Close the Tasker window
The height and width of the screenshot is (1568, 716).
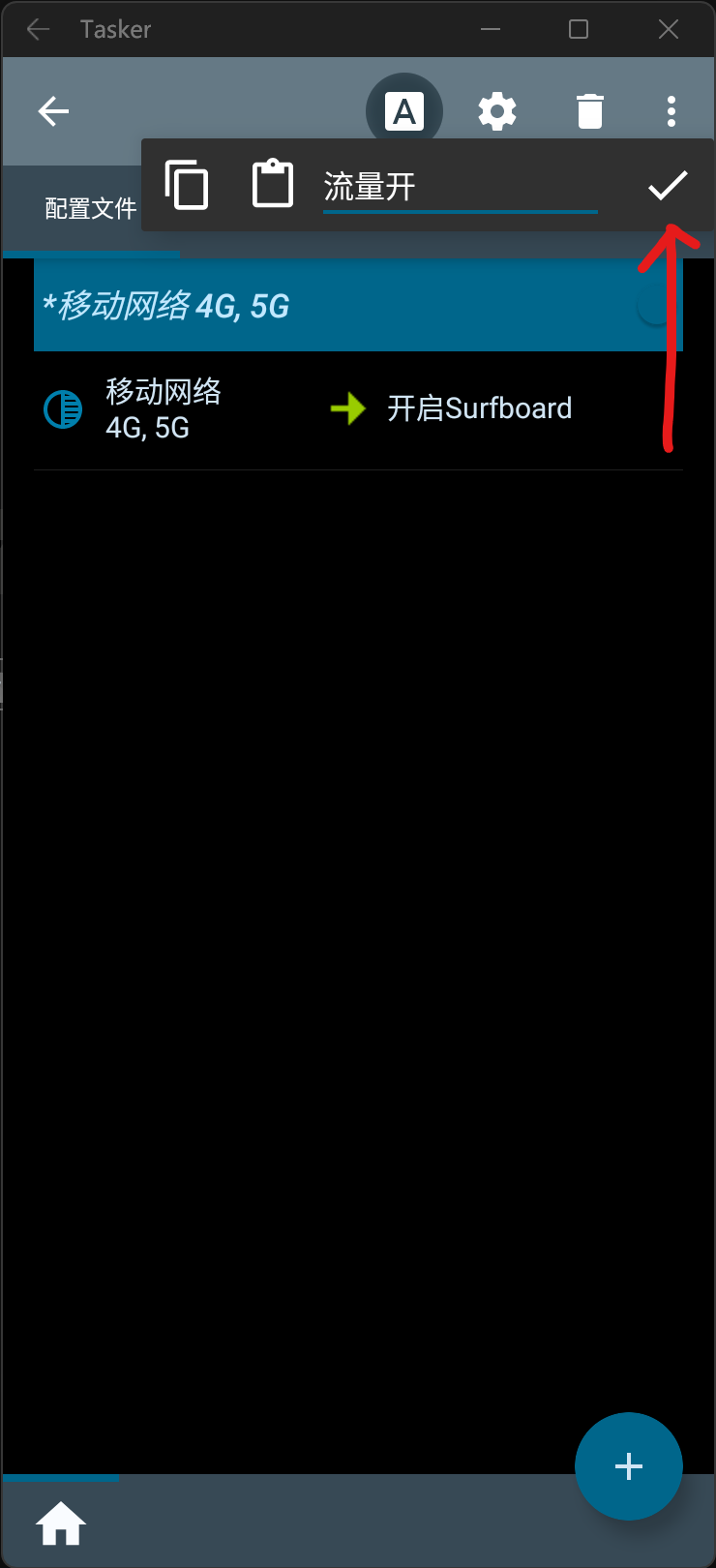[x=668, y=29]
